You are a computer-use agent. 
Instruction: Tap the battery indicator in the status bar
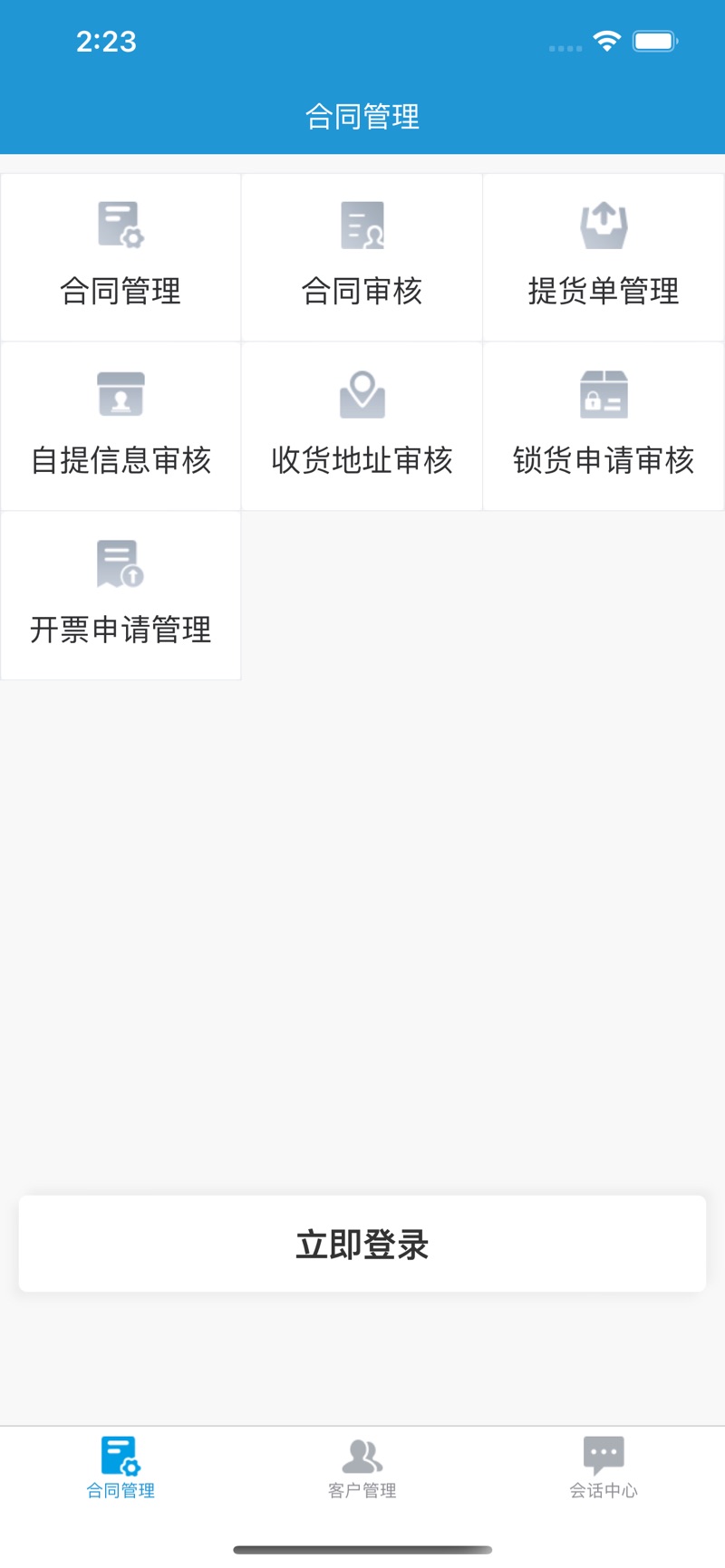(653, 40)
